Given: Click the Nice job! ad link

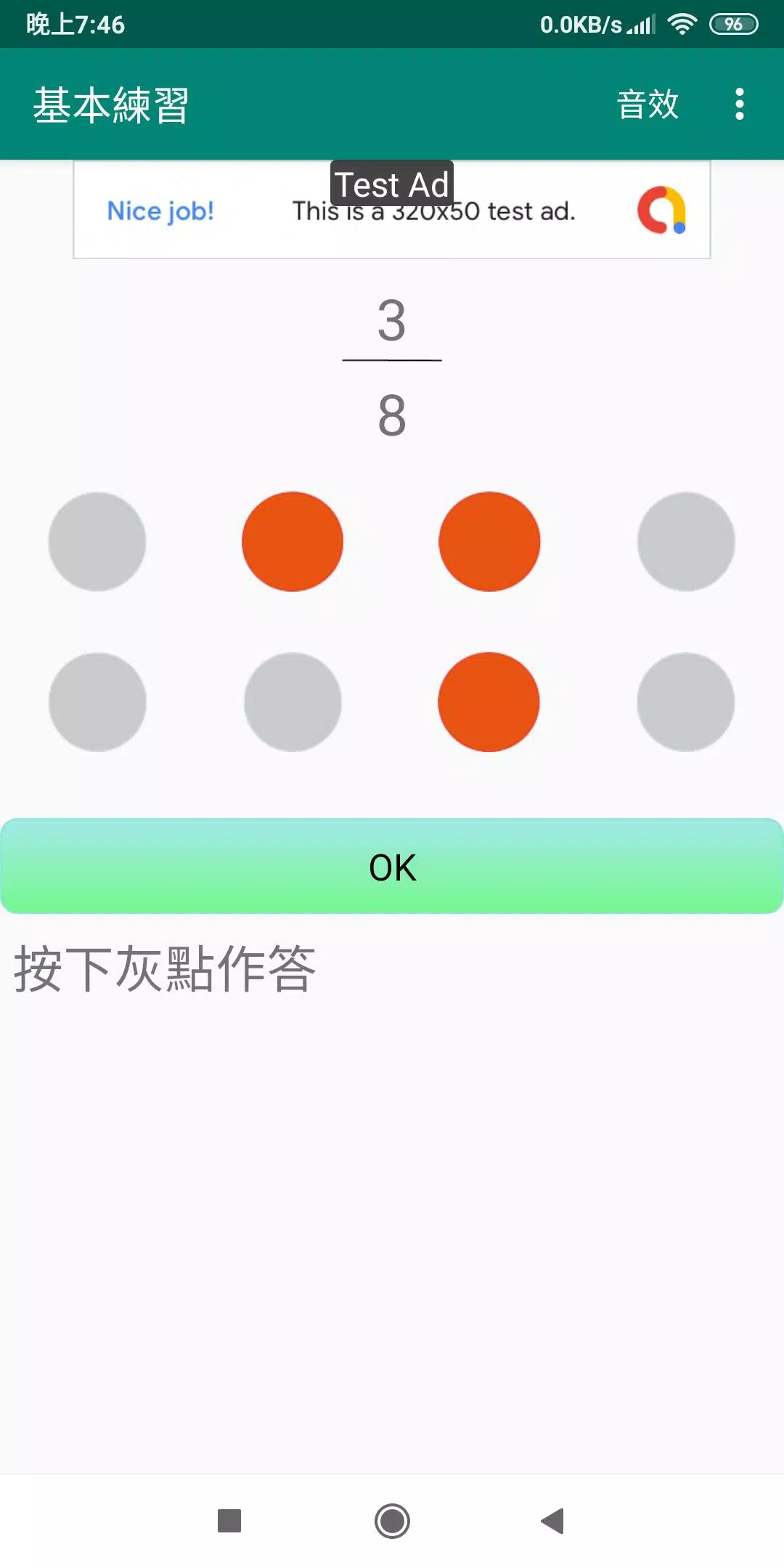Looking at the screenshot, I should coord(160,211).
